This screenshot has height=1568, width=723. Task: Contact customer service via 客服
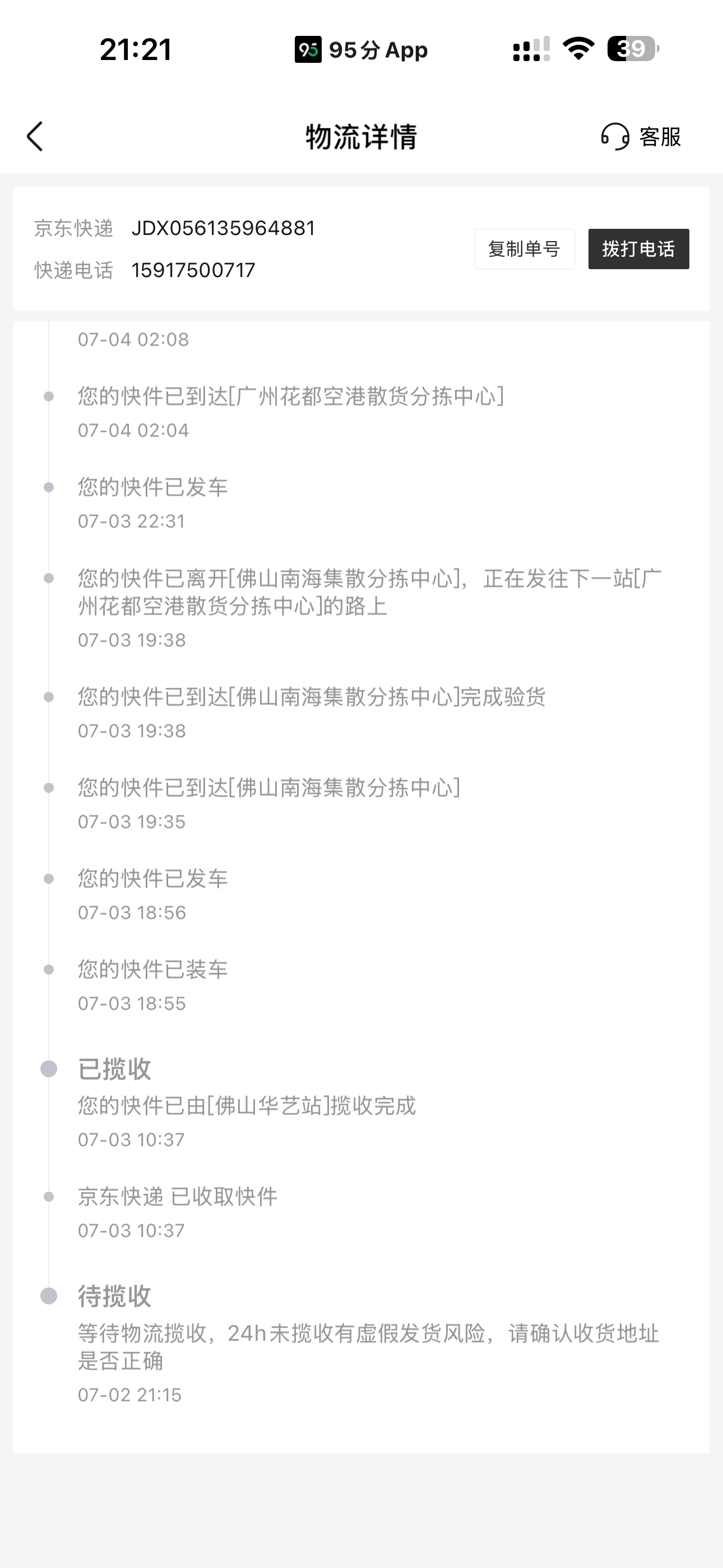[x=641, y=136]
